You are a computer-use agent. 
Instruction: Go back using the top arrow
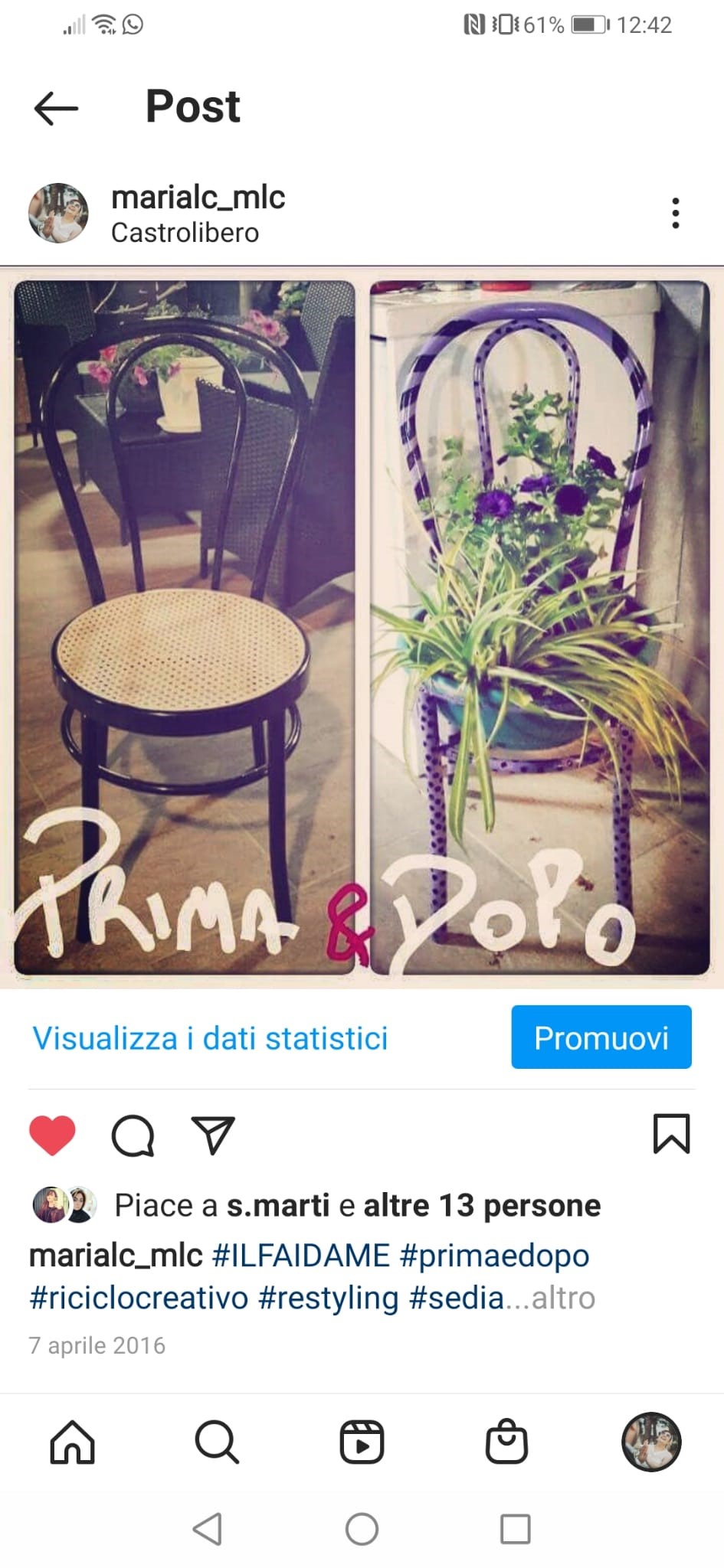pos(56,108)
